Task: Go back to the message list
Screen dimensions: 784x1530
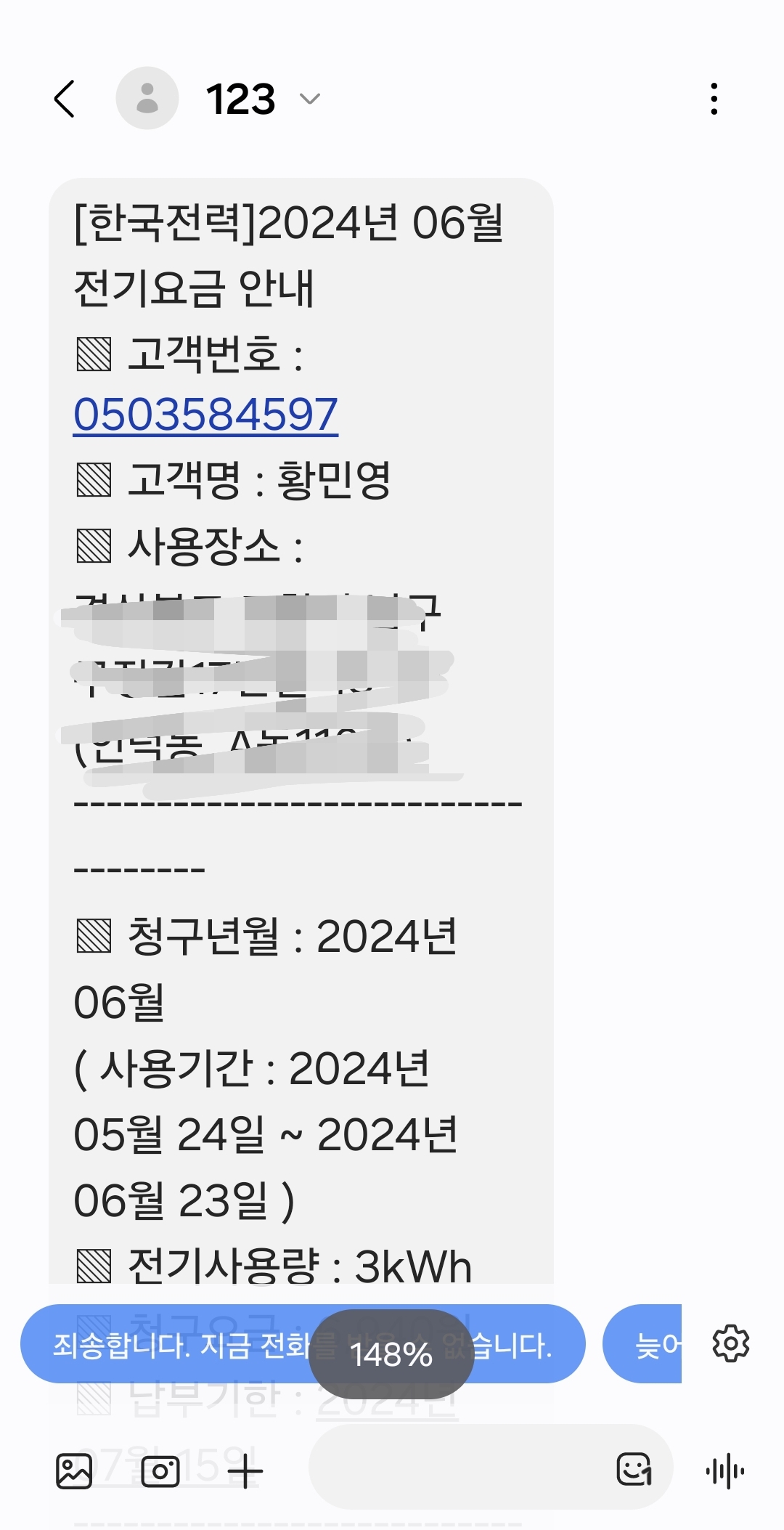Action: click(x=65, y=99)
